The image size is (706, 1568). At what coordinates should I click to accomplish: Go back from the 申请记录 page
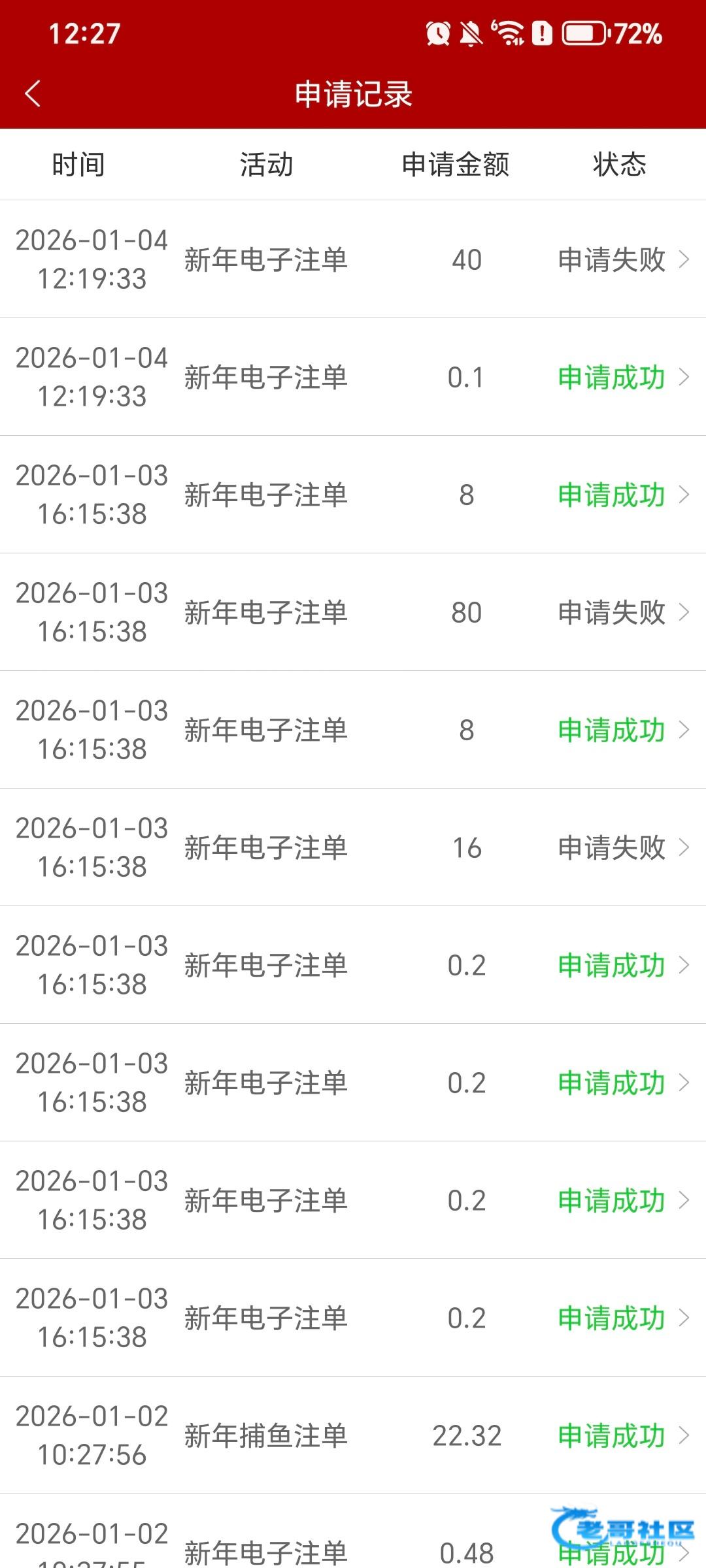(x=33, y=93)
